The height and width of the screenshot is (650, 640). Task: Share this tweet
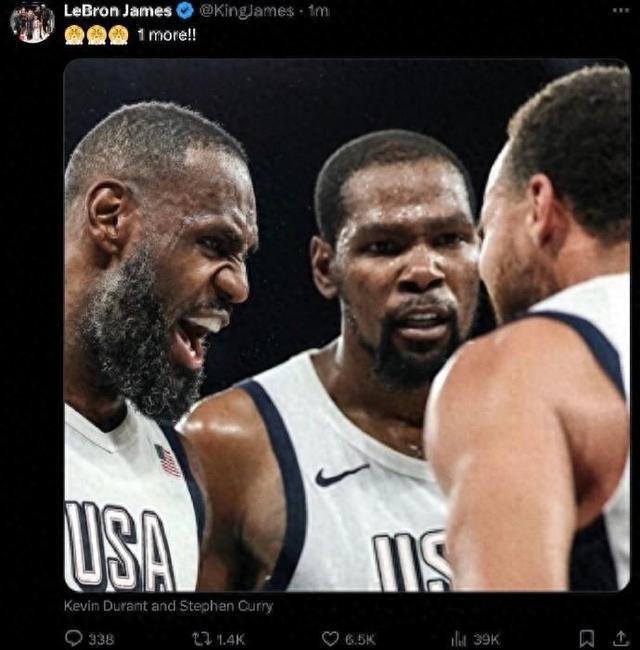tap(620, 638)
